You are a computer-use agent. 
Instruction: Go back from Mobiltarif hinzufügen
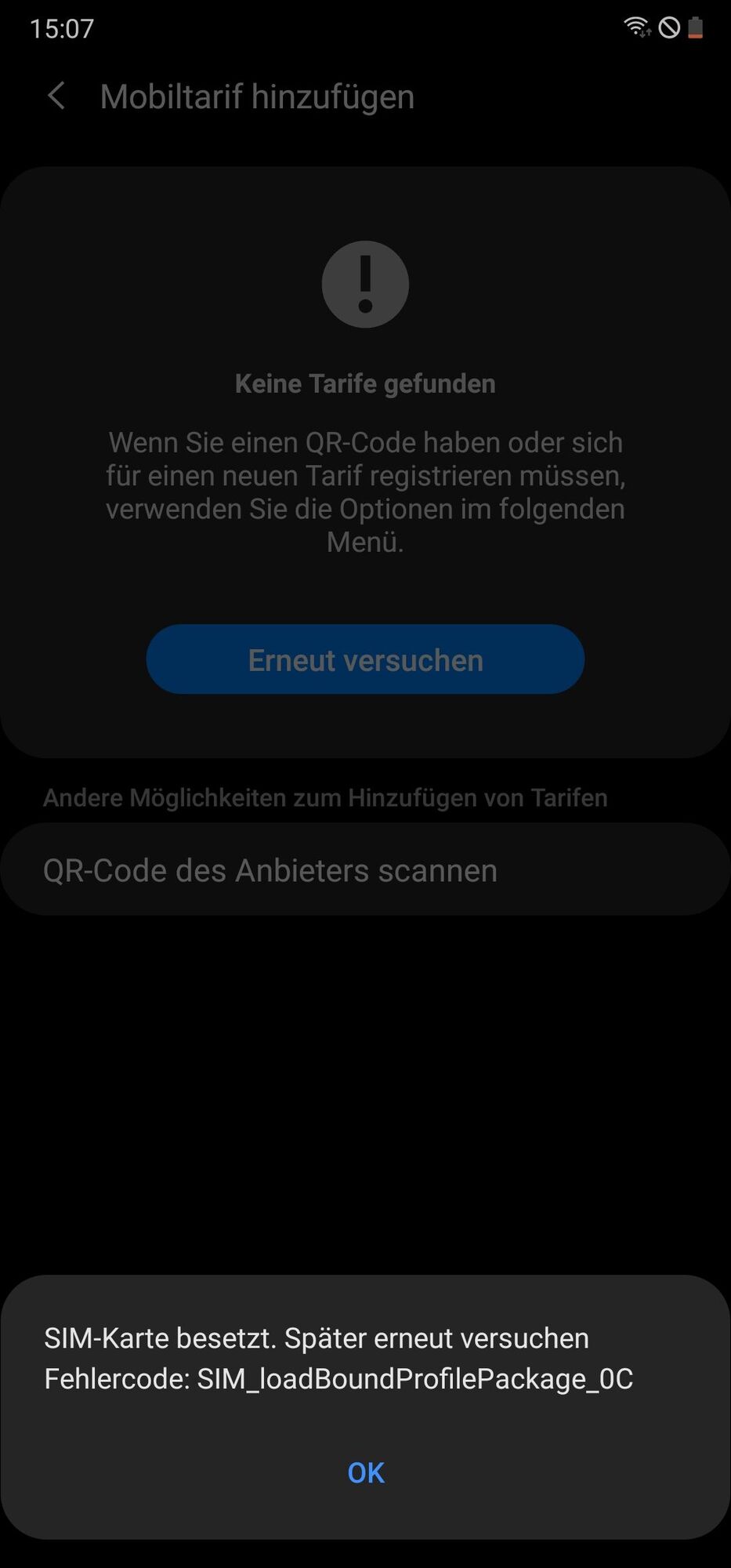[x=56, y=96]
